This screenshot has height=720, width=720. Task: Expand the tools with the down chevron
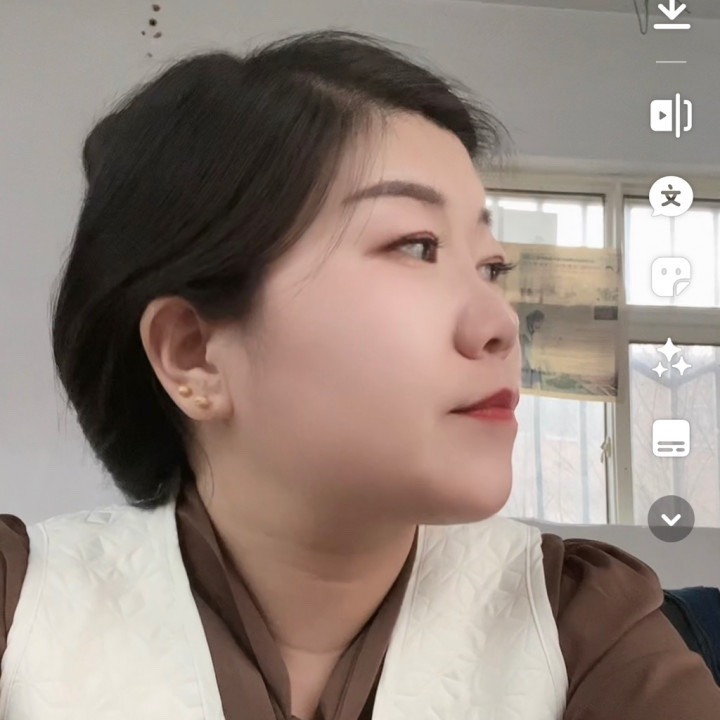(x=671, y=519)
